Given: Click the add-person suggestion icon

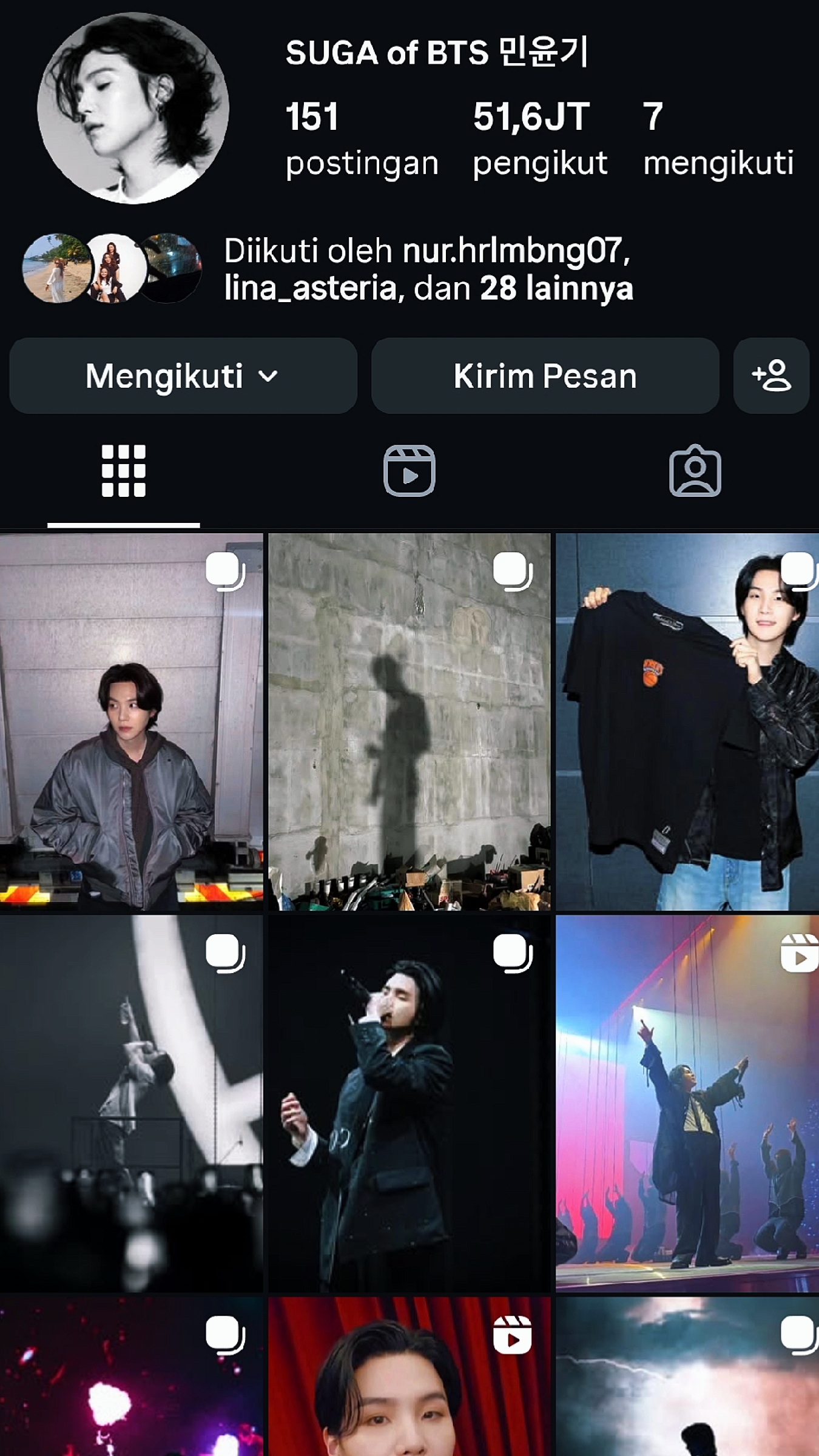Looking at the screenshot, I should tap(769, 376).
